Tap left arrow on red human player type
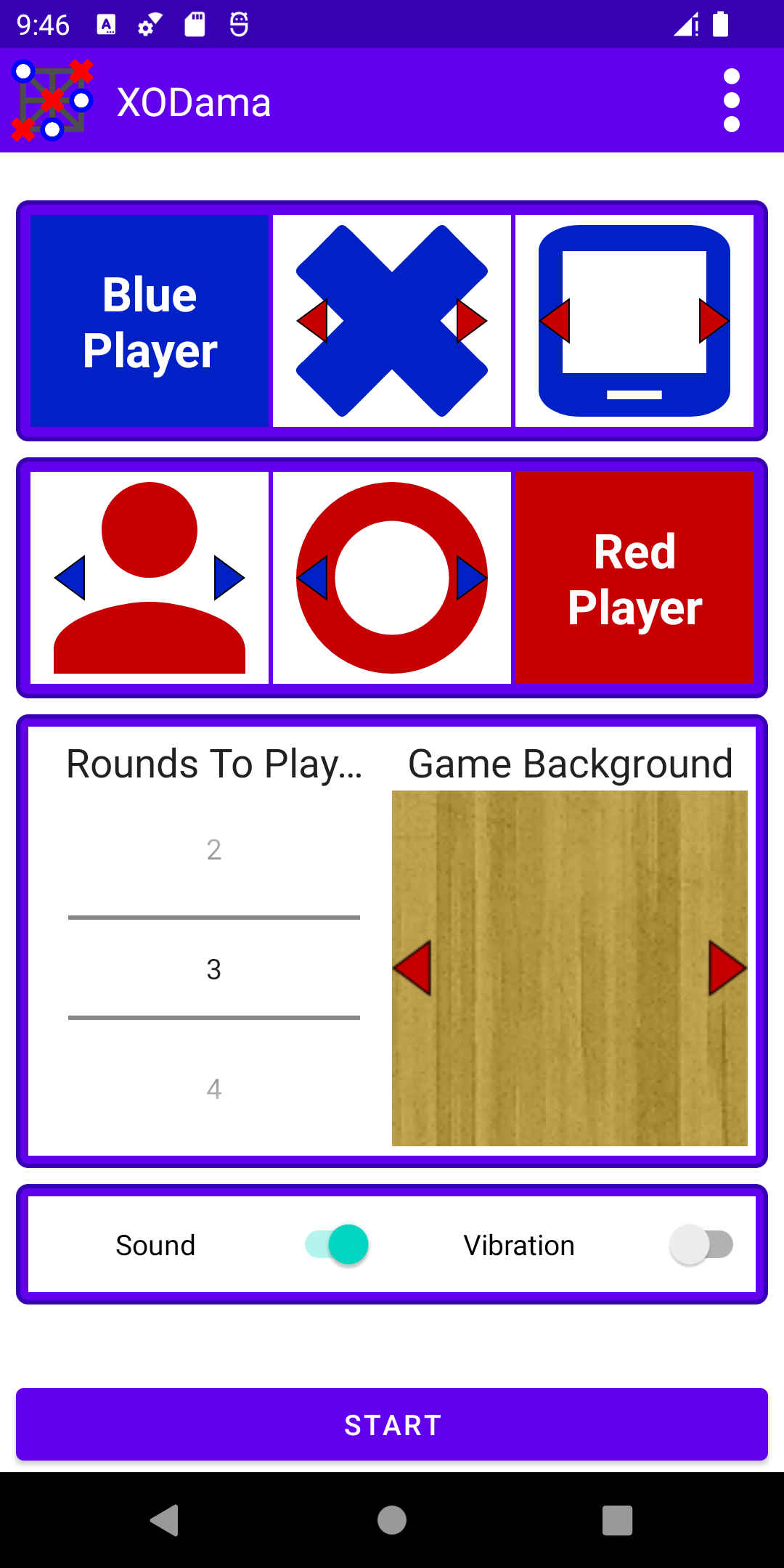The image size is (784, 1568). point(70,578)
